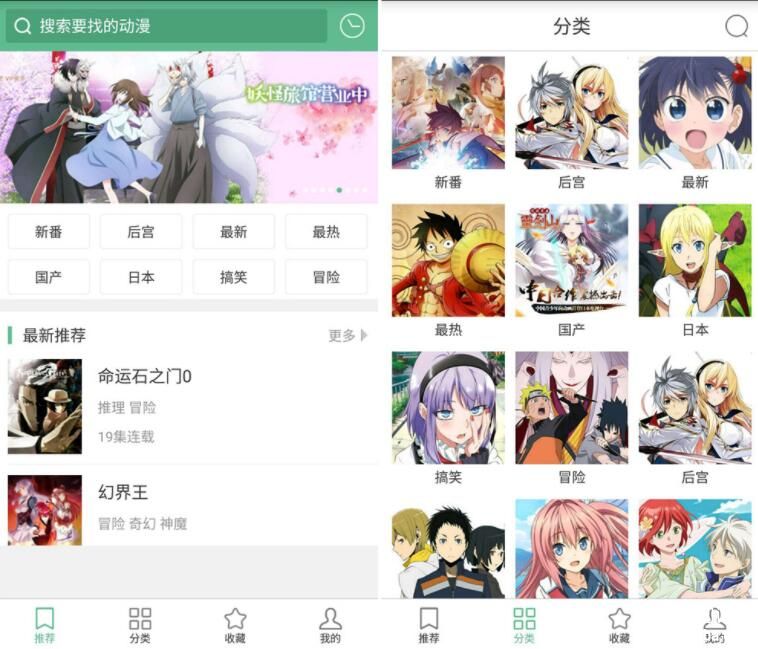This screenshot has width=758, height=649.
Task: Tap the search icon in the 分类 header
Action: [736, 26]
